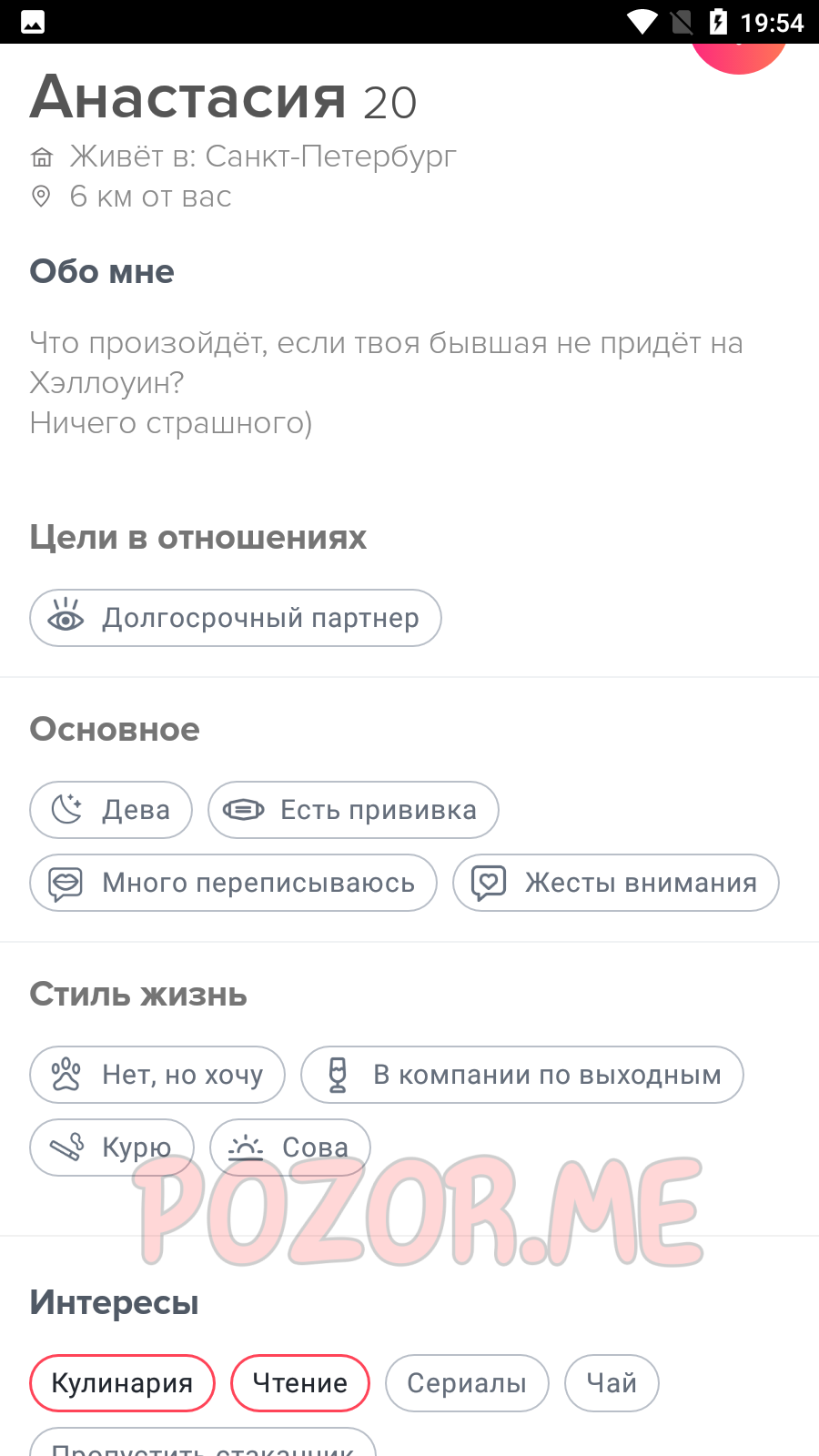Tap the Жесты внимания chip

click(616, 883)
